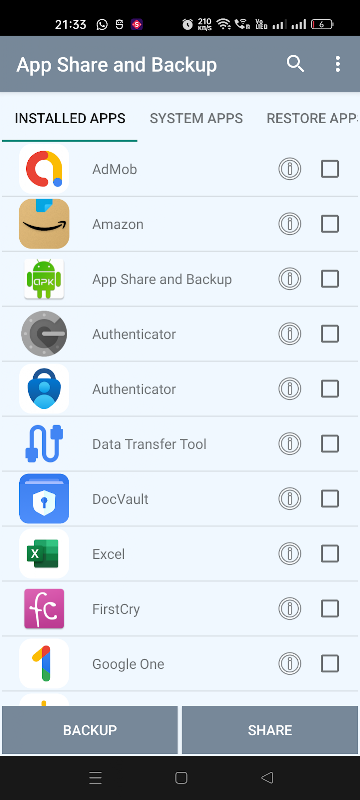Select the DocVault checkbox
Screen dimensions: 360x800
click(330, 499)
